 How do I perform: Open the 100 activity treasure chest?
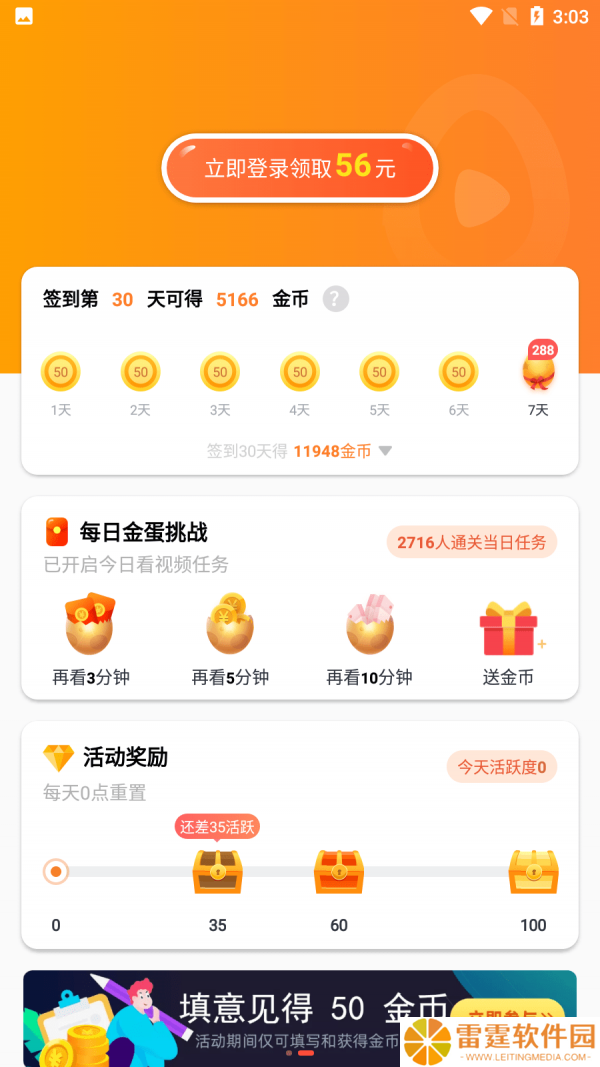click(534, 871)
